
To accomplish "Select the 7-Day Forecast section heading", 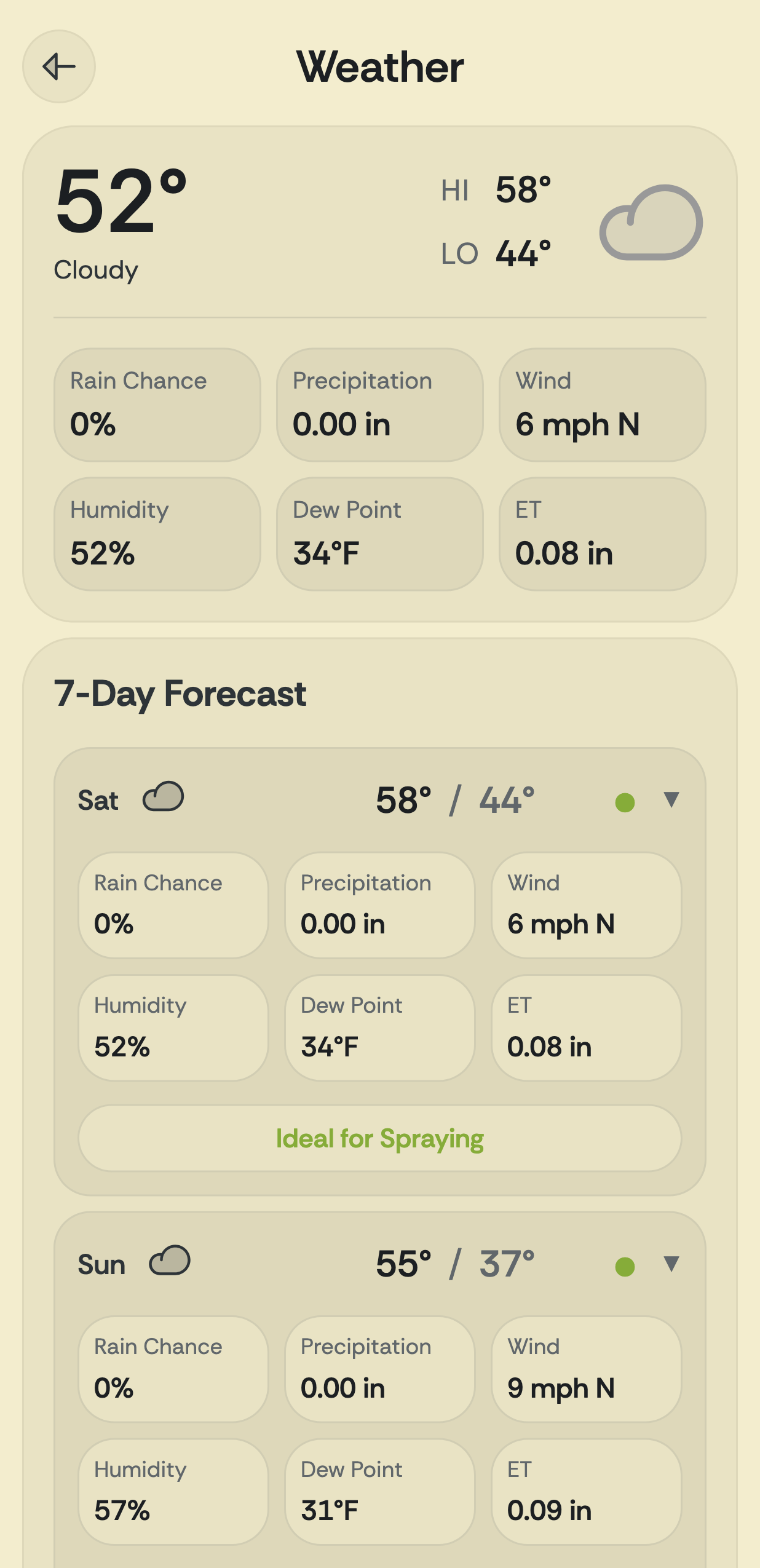I will pos(180,693).
